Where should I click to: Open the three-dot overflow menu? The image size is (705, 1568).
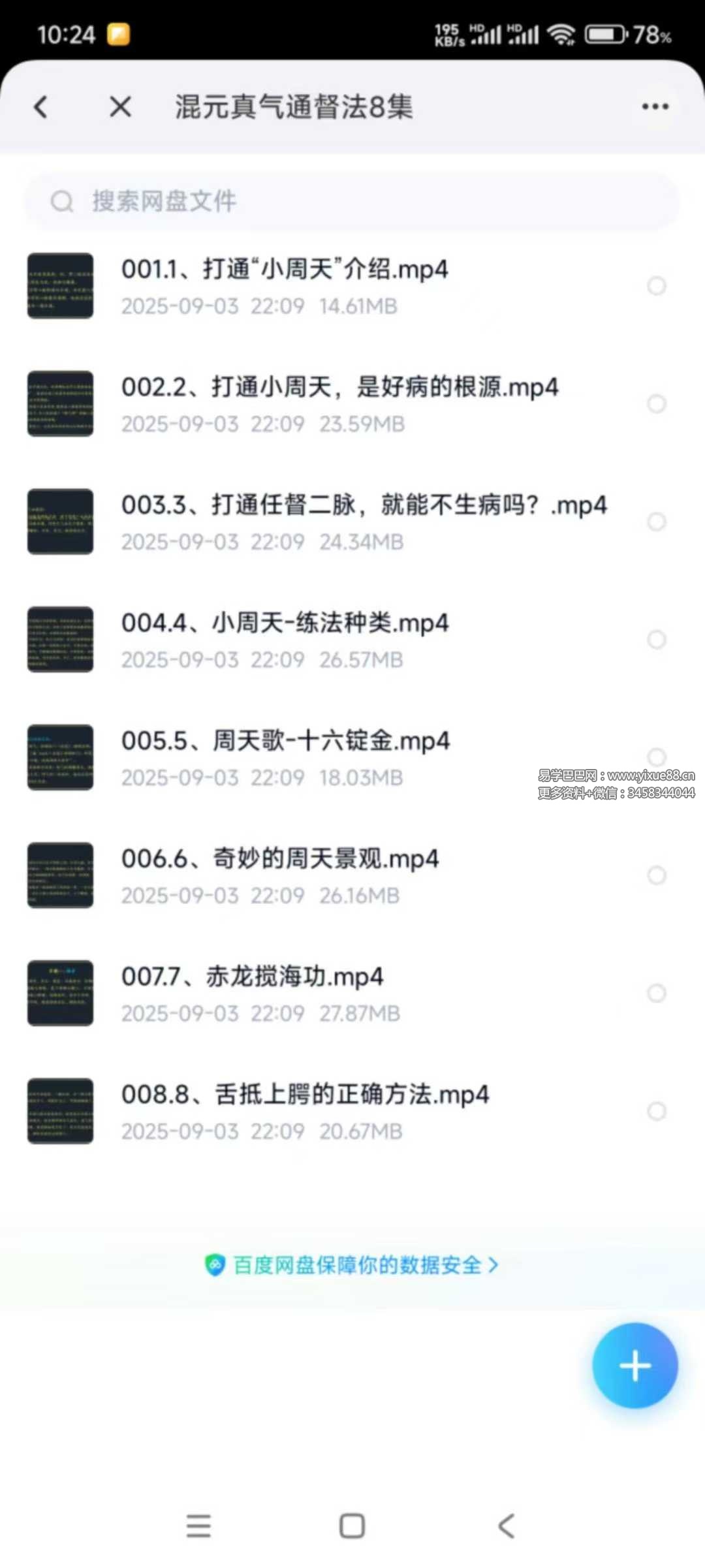(x=655, y=106)
